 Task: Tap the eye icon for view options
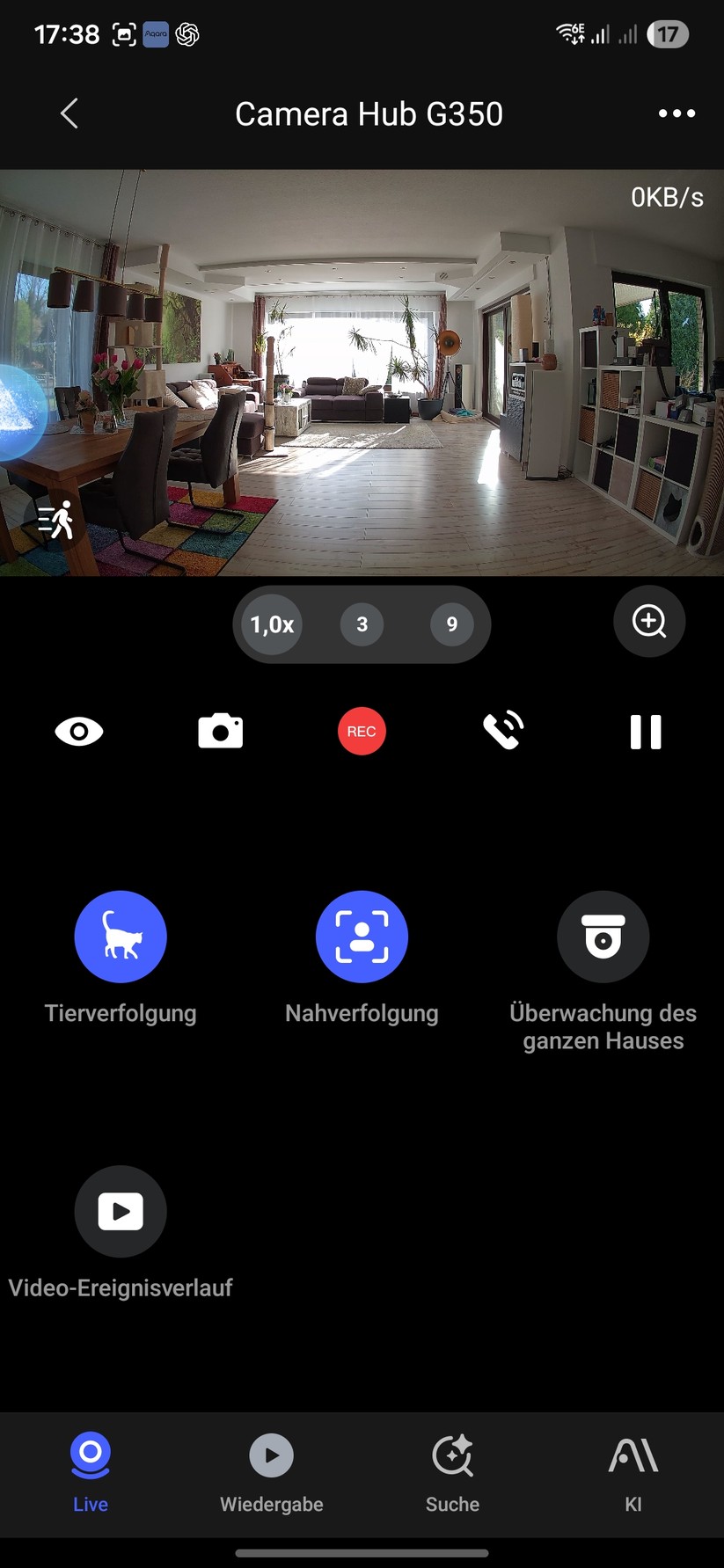pyautogui.click(x=78, y=731)
